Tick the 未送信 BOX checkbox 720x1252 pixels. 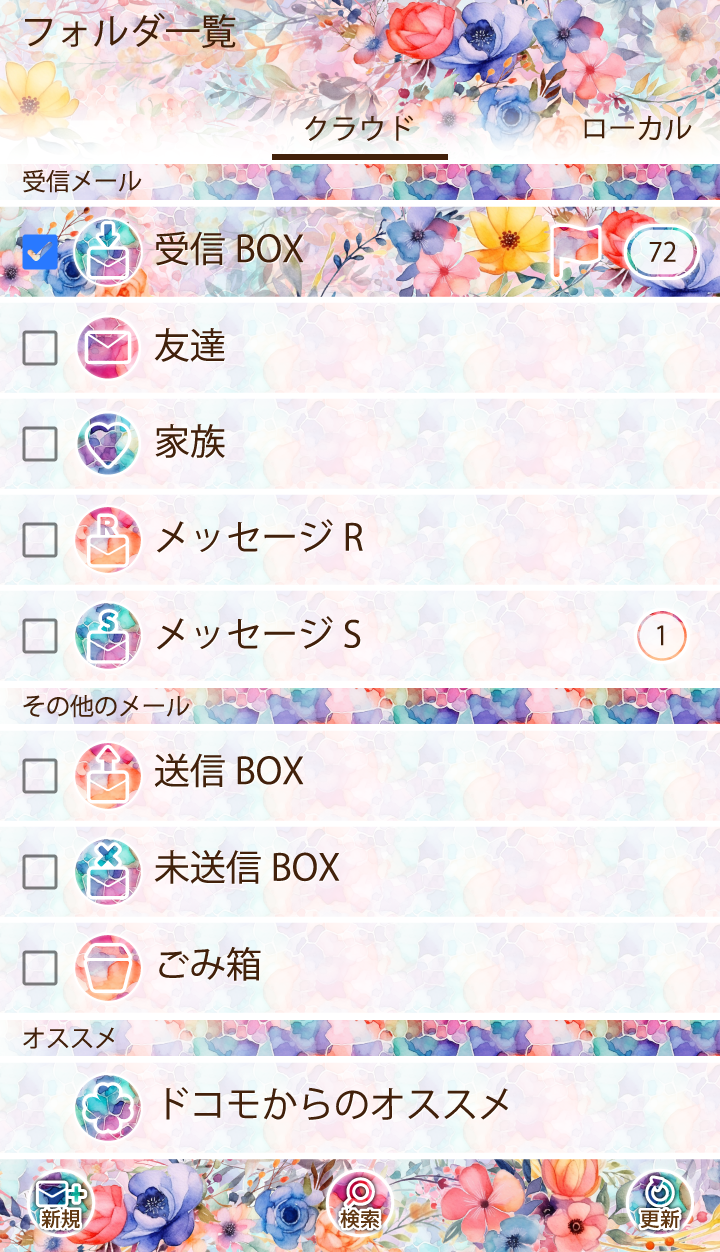point(40,871)
